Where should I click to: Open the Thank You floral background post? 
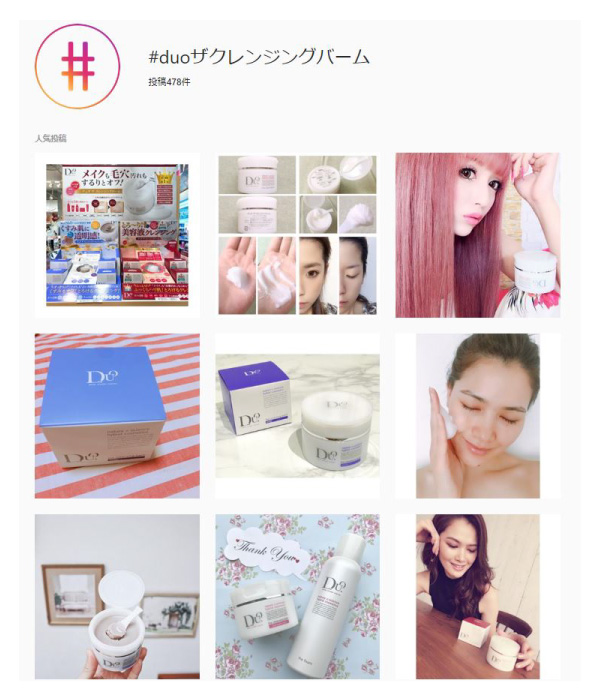[x=297, y=596]
